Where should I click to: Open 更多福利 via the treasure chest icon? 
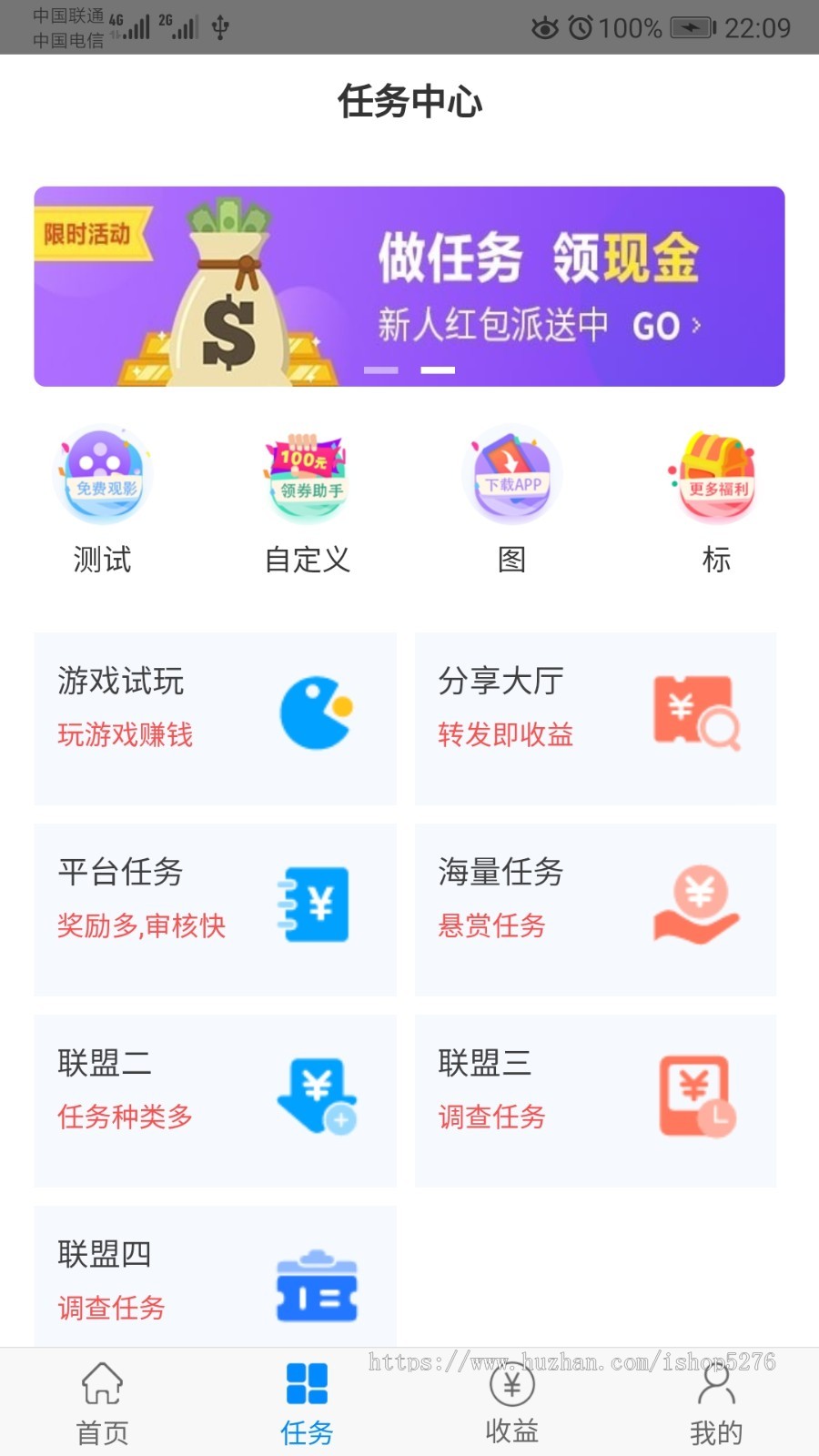pos(715,474)
